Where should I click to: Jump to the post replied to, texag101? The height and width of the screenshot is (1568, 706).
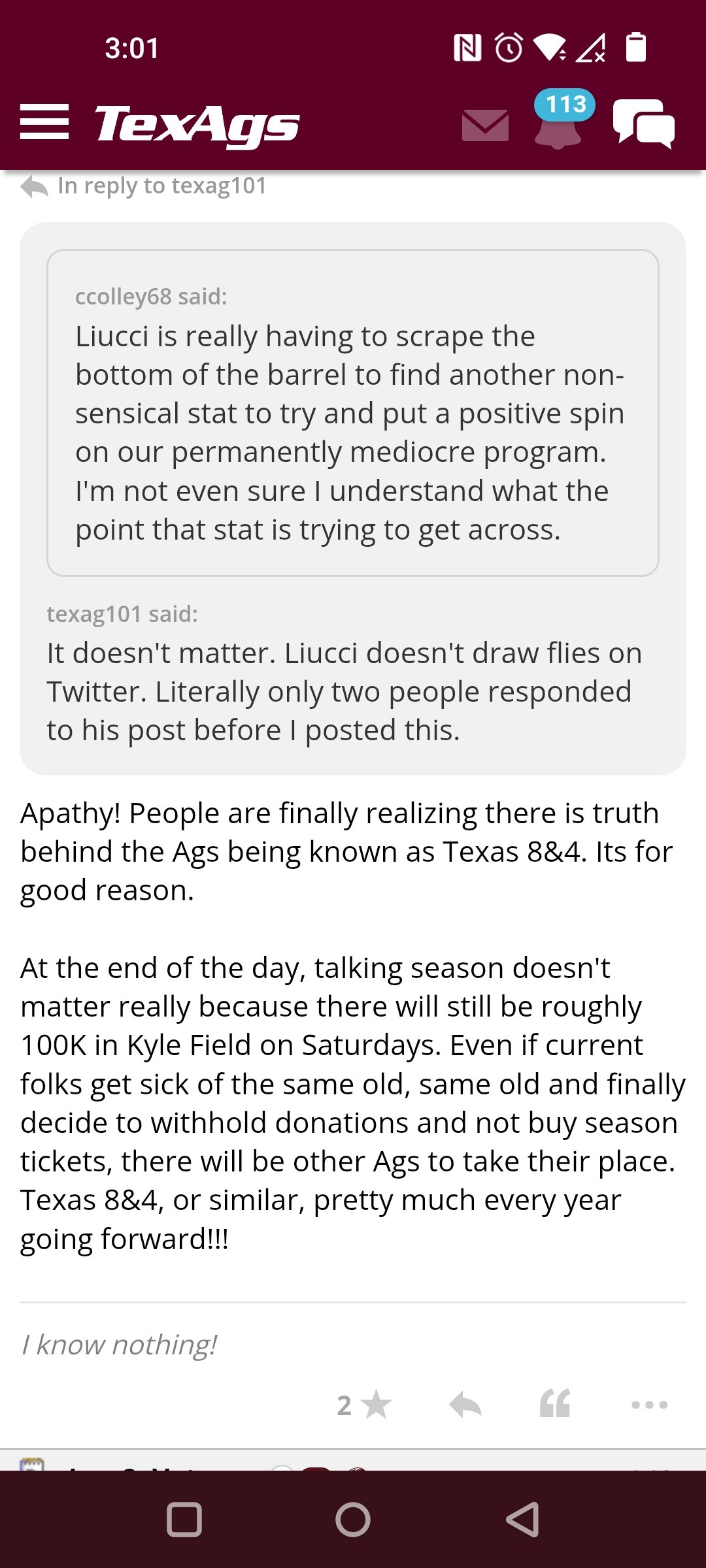144,186
